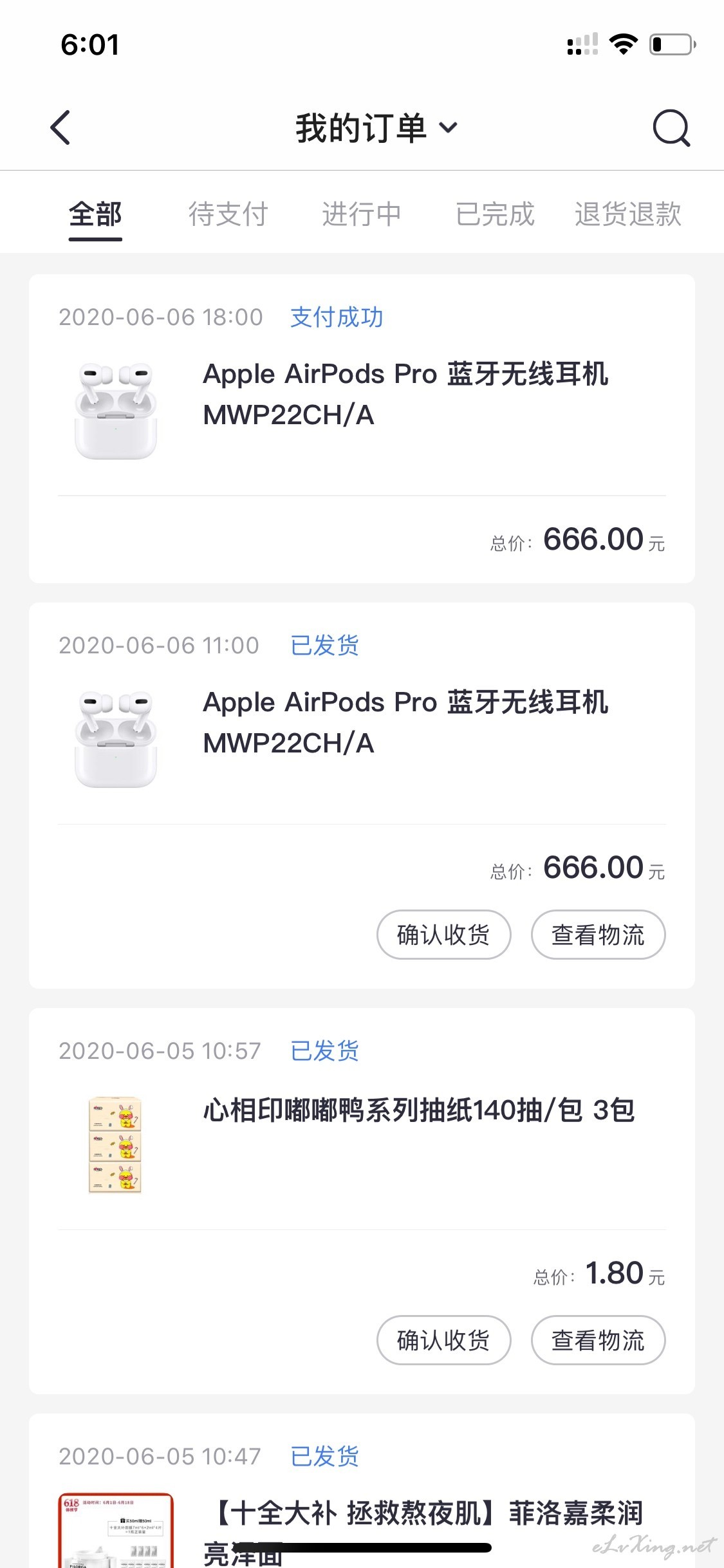Confirm receipt of the 心相印抽纸 order
This screenshot has height=1568, width=724.
pos(444,1340)
